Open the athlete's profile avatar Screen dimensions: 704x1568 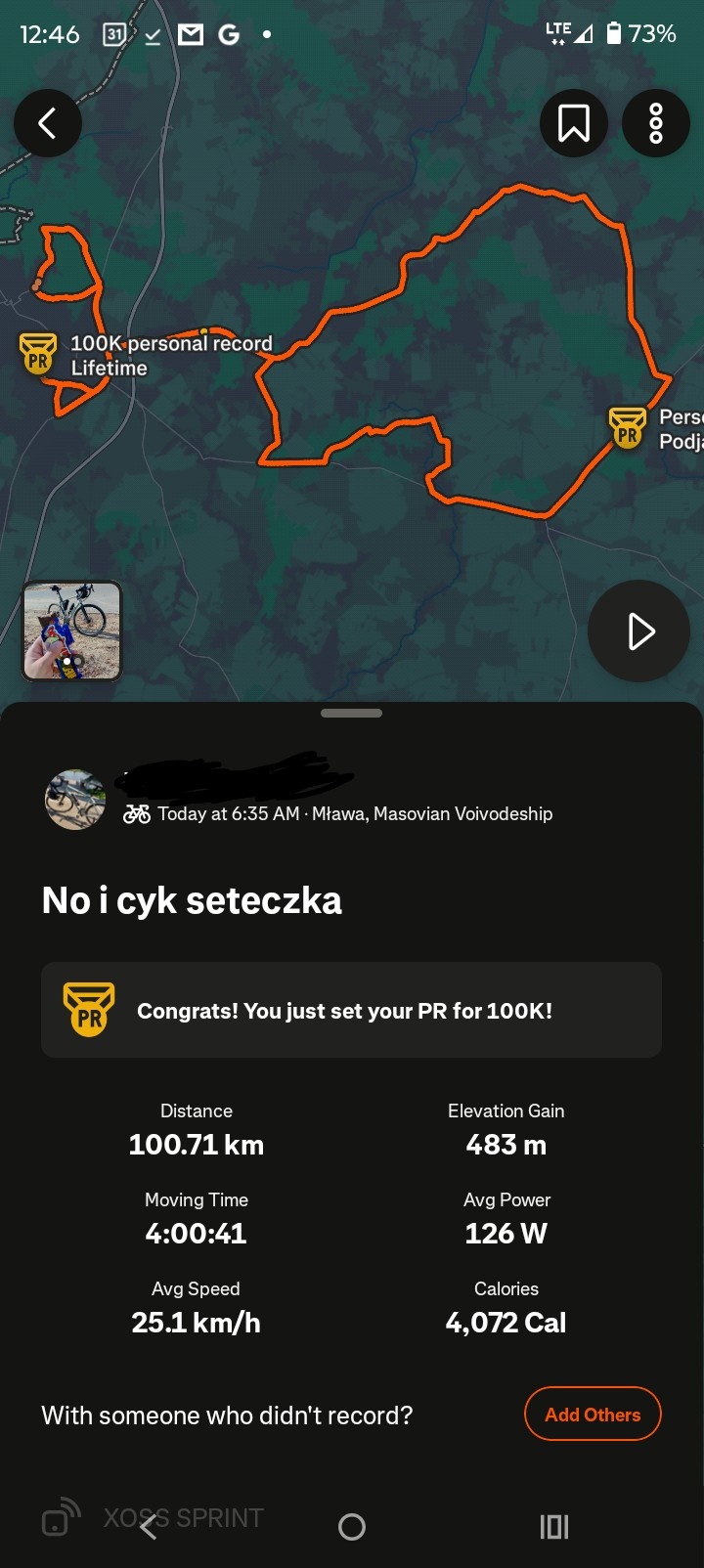click(75, 800)
